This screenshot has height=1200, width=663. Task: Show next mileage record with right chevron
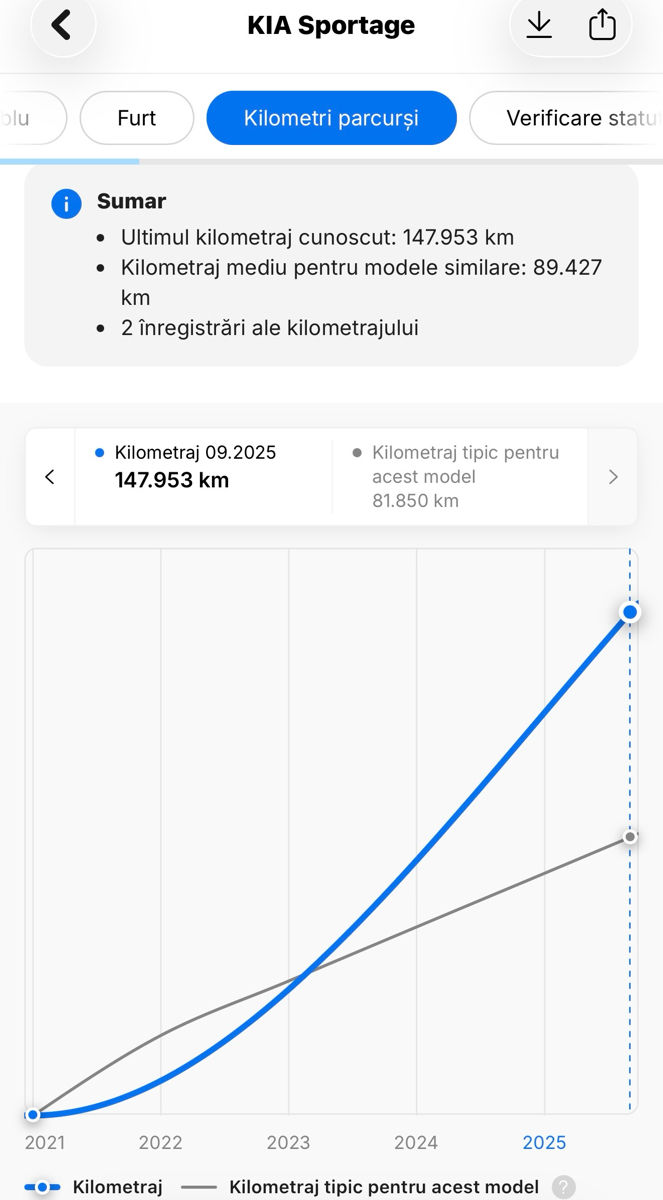coord(613,477)
